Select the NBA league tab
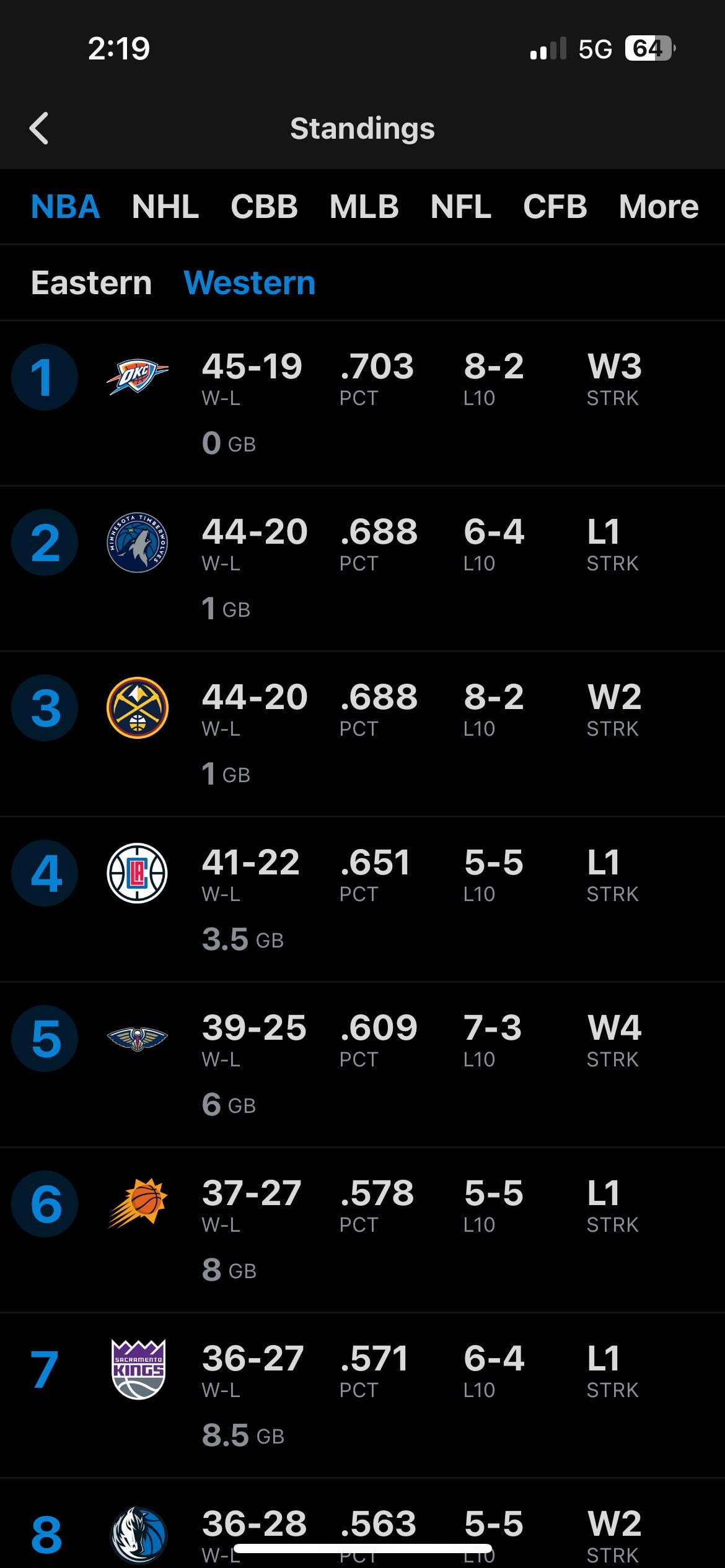Screen dimensions: 725x1568 [x=65, y=207]
